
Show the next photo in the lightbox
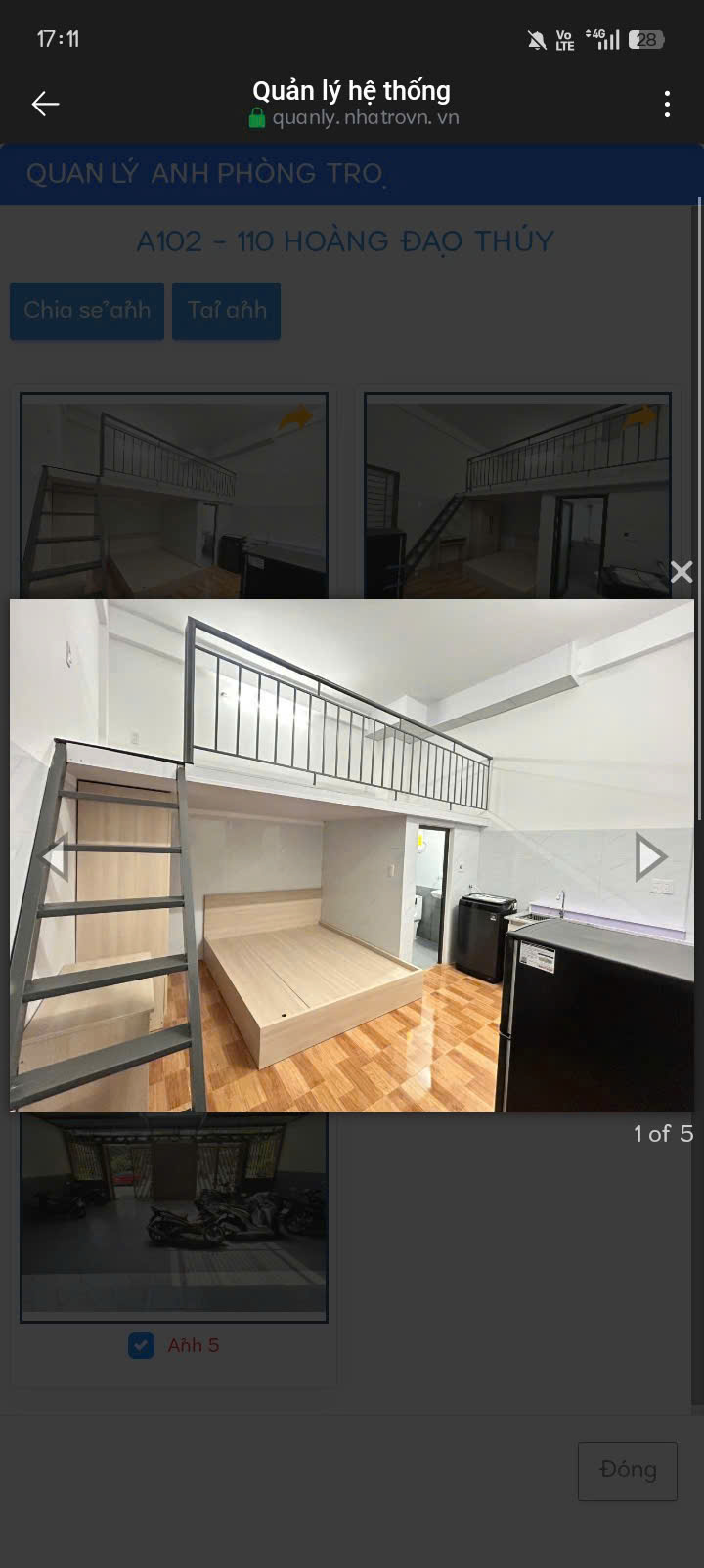(x=650, y=857)
